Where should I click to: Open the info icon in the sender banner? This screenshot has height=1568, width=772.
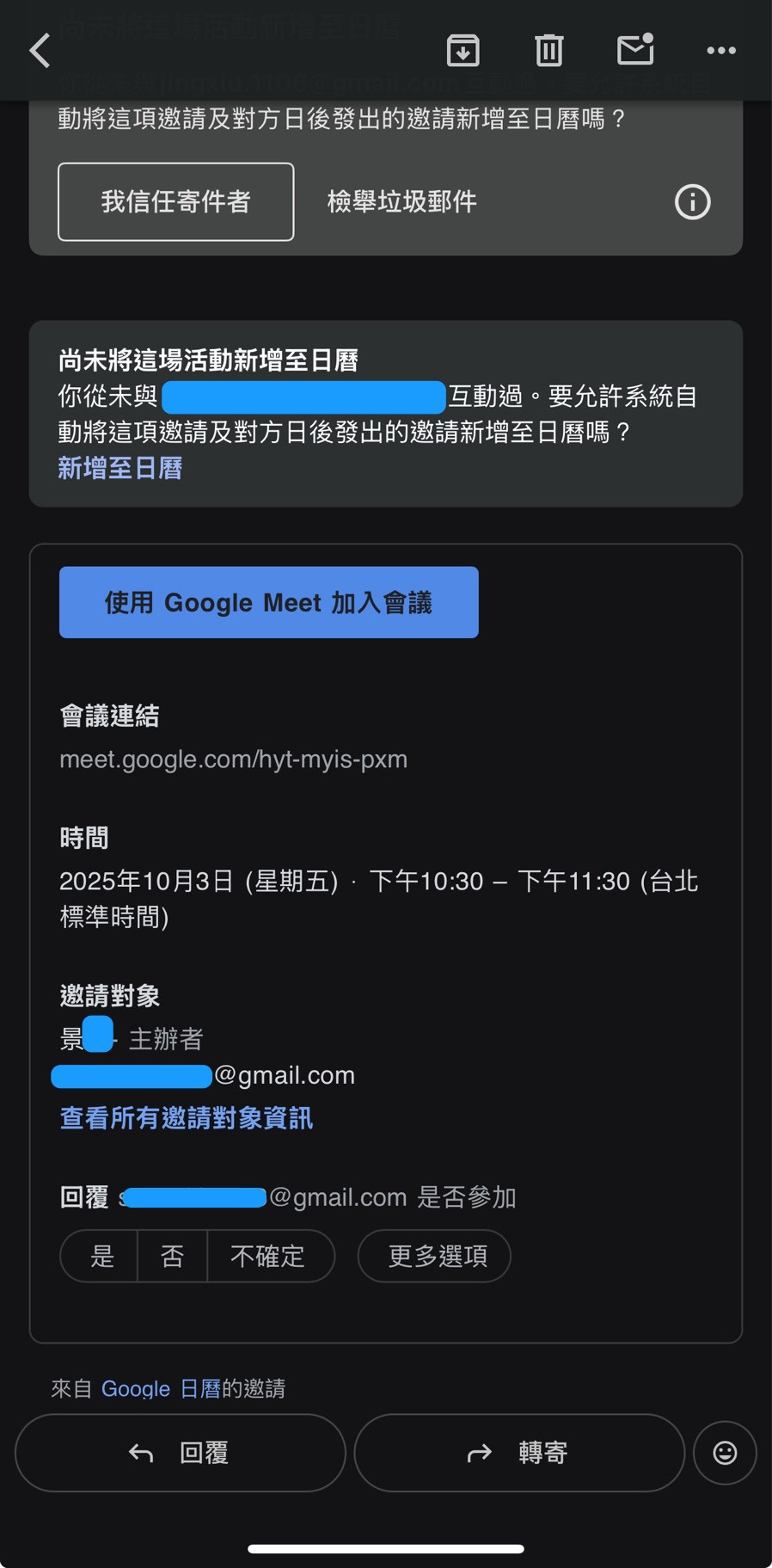pos(692,202)
